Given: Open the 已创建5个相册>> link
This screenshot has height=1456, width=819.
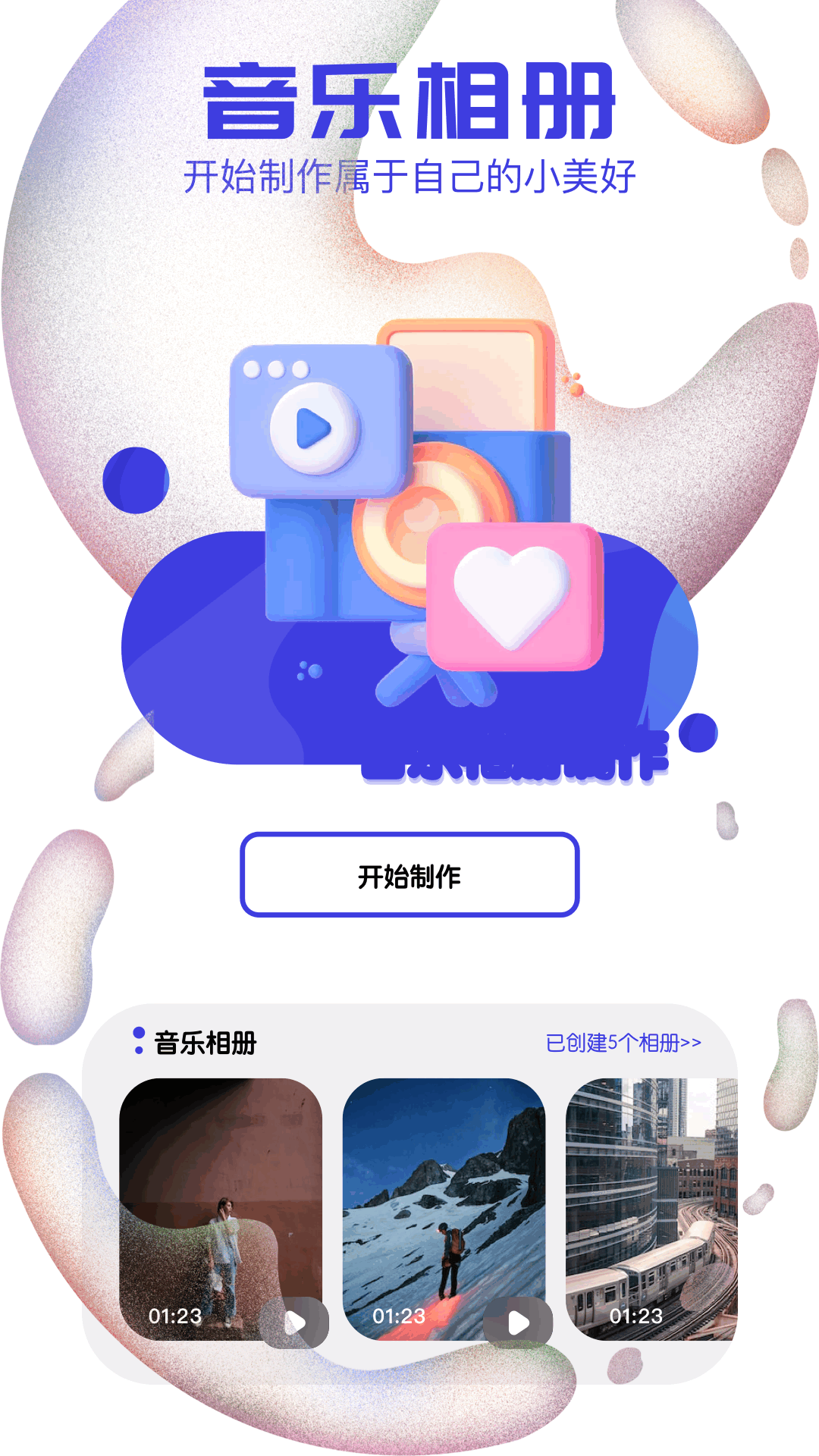Looking at the screenshot, I should 623,1043.
